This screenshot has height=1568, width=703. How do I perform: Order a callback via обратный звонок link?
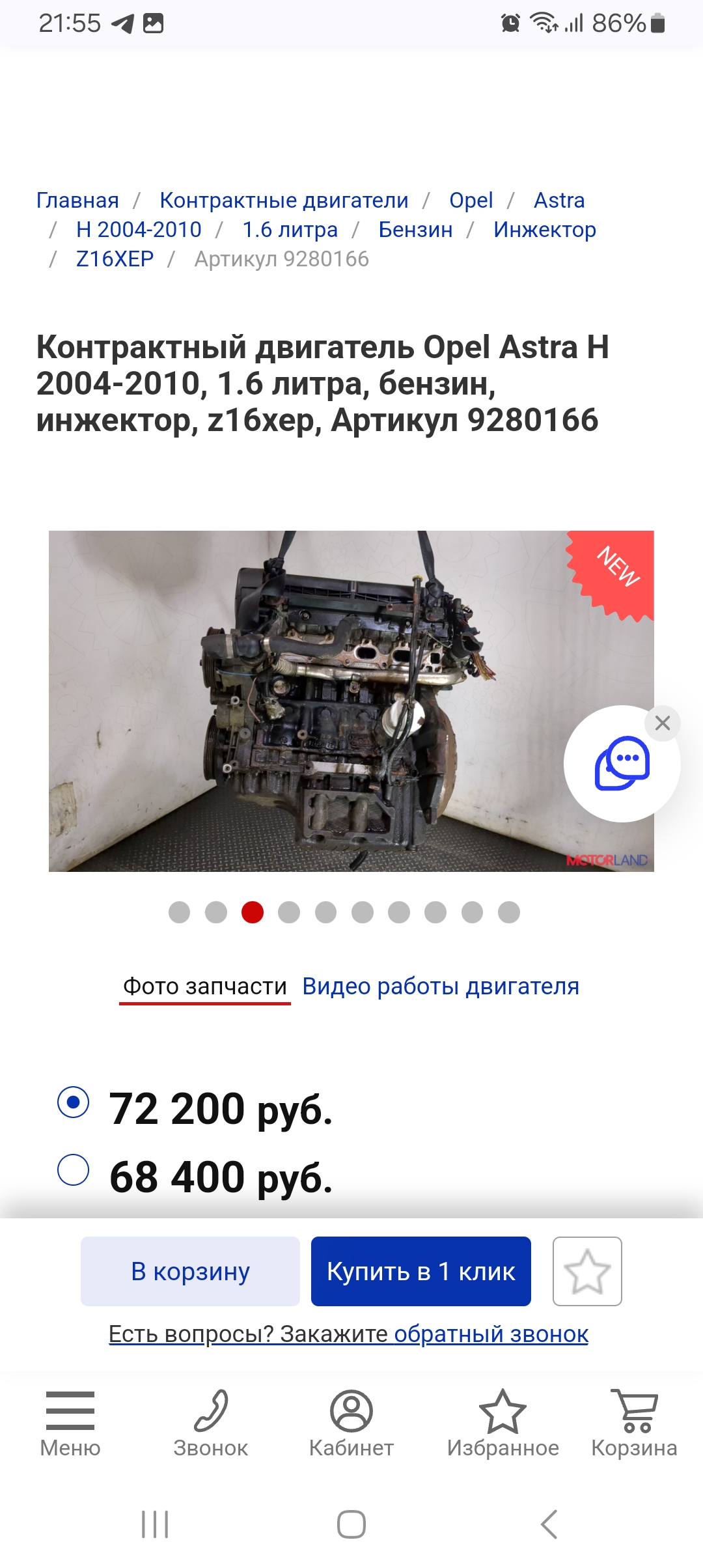[491, 1334]
